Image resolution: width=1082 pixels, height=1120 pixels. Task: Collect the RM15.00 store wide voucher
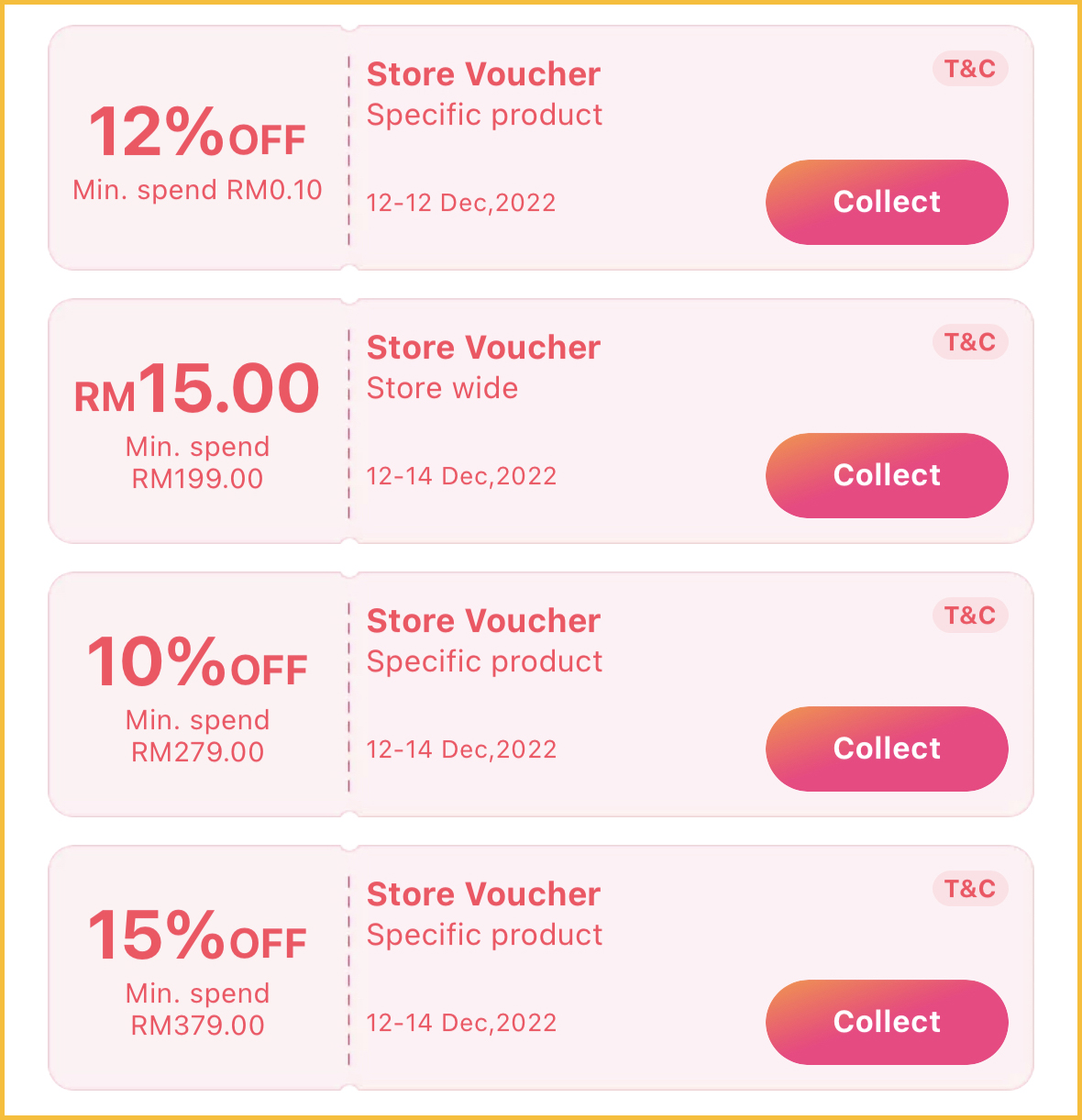pos(887,475)
